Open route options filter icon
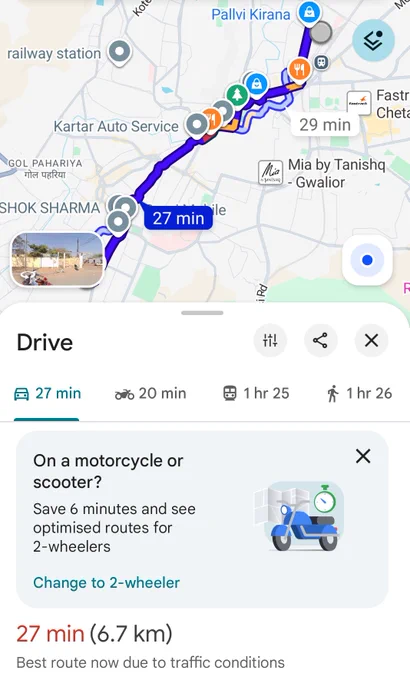 pos(270,340)
